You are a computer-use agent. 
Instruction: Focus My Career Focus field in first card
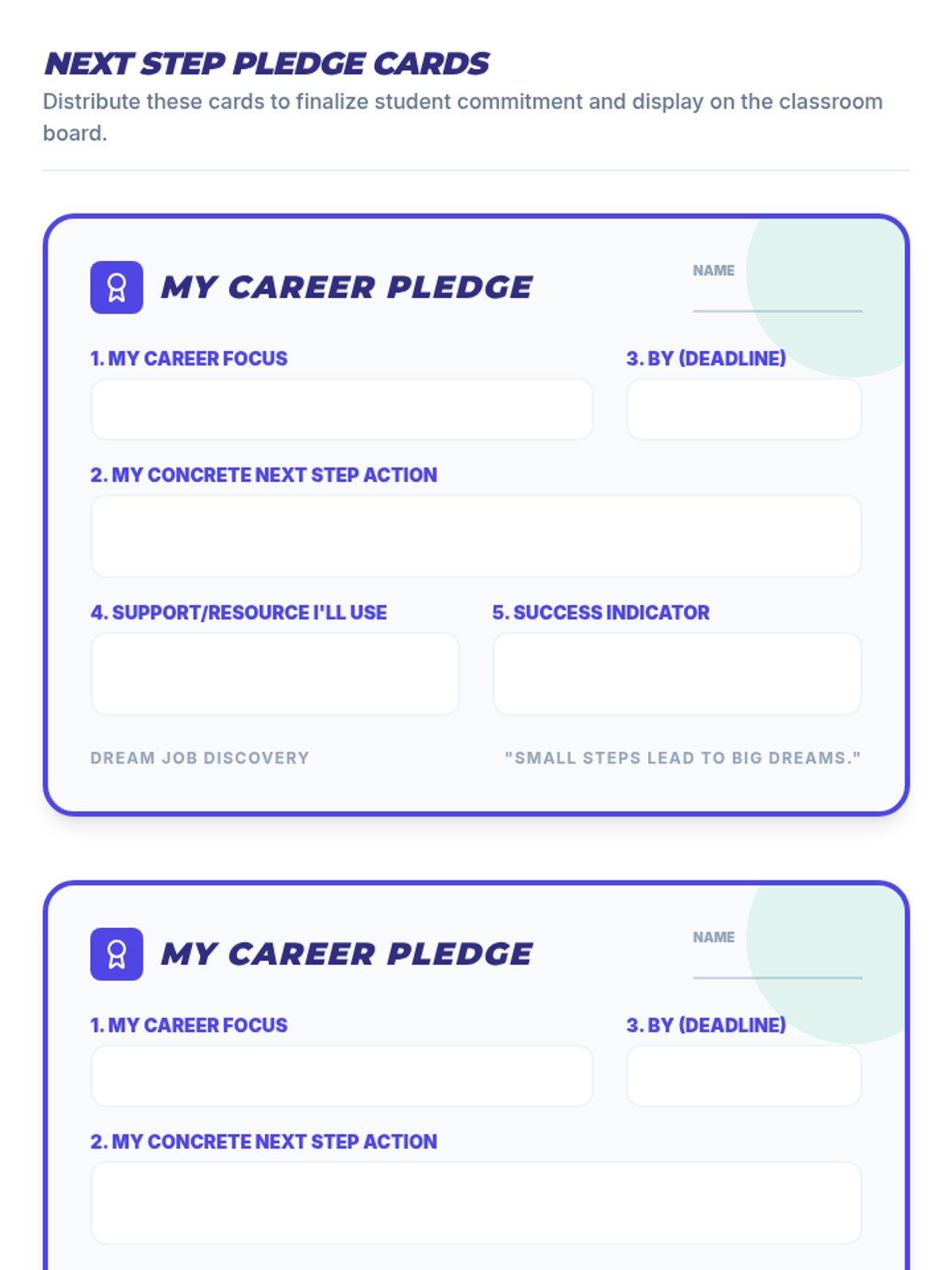pos(342,409)
